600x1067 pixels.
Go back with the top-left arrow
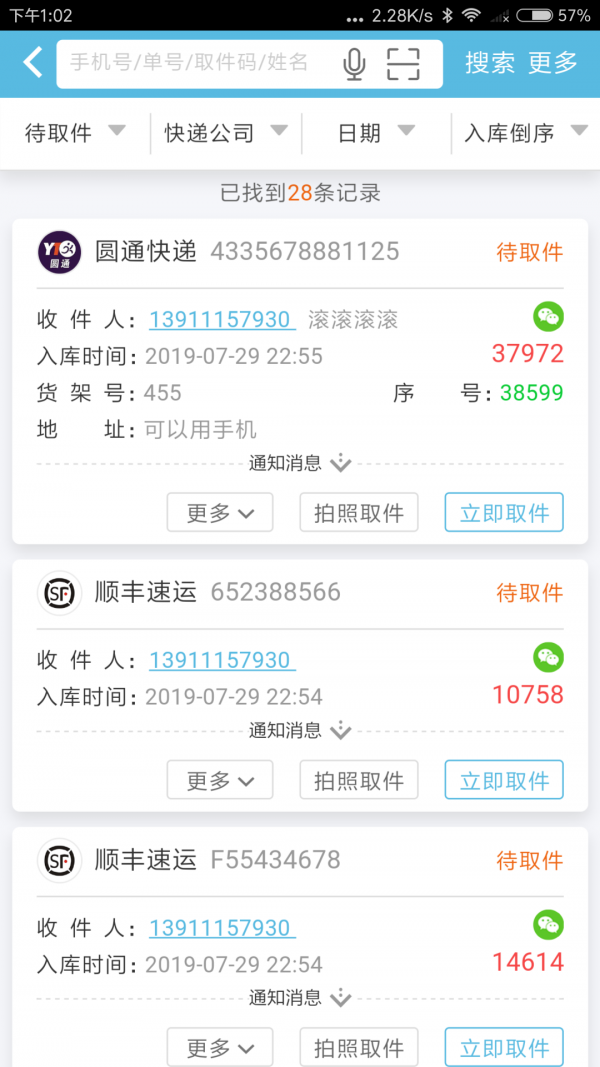pyautogui.click(x=33, y=63)
